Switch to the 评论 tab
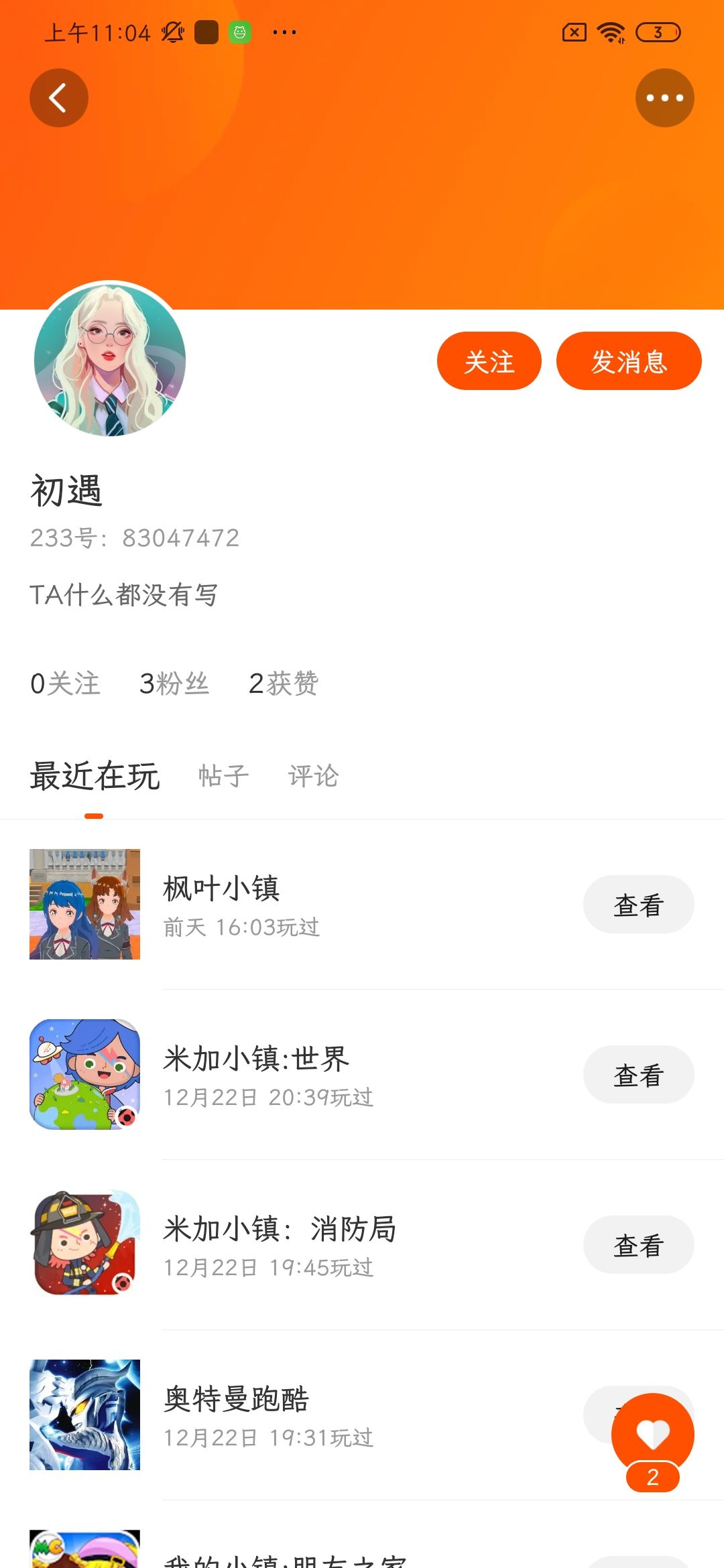 pos(313,776)
